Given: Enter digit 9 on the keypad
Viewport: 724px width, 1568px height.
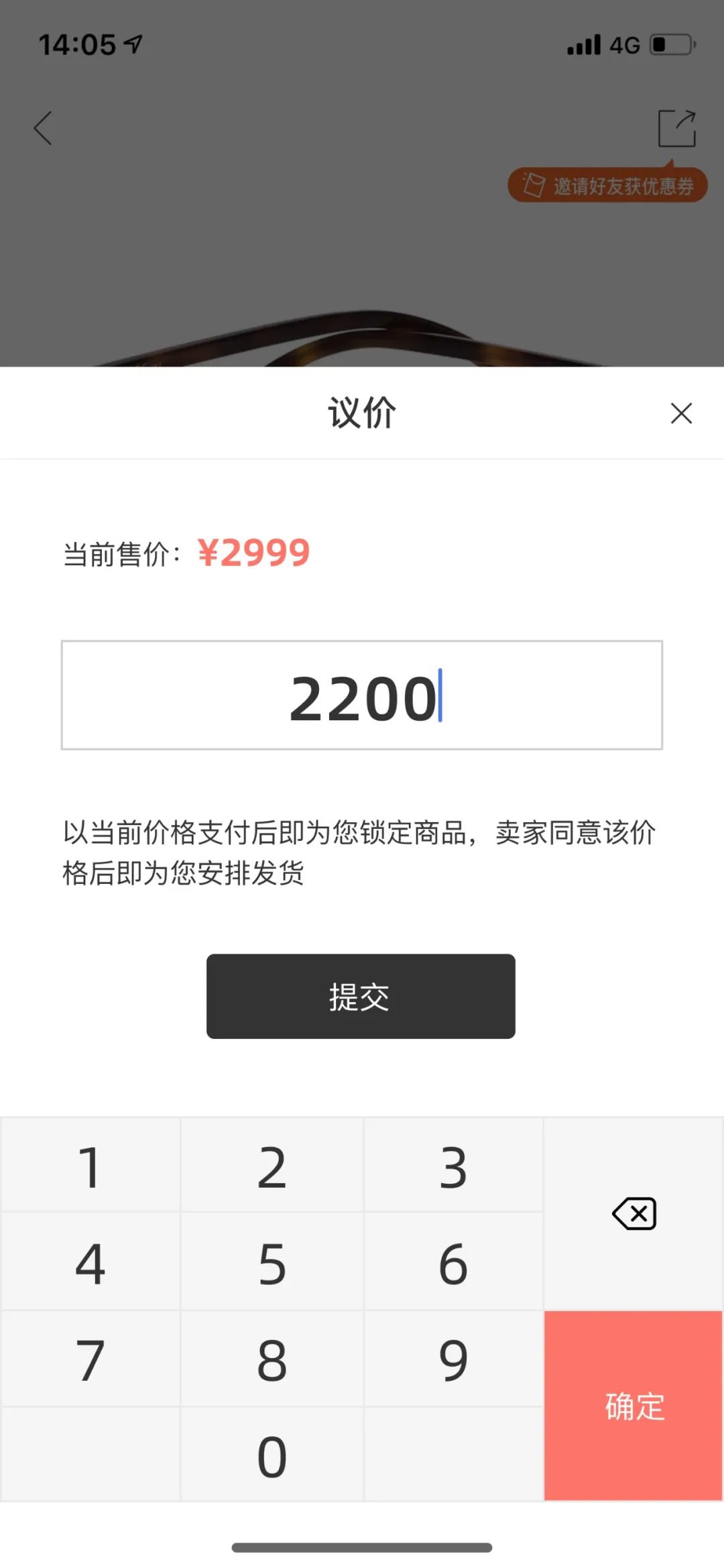Looking at the screenshot, I should [x=453, y=1359].
